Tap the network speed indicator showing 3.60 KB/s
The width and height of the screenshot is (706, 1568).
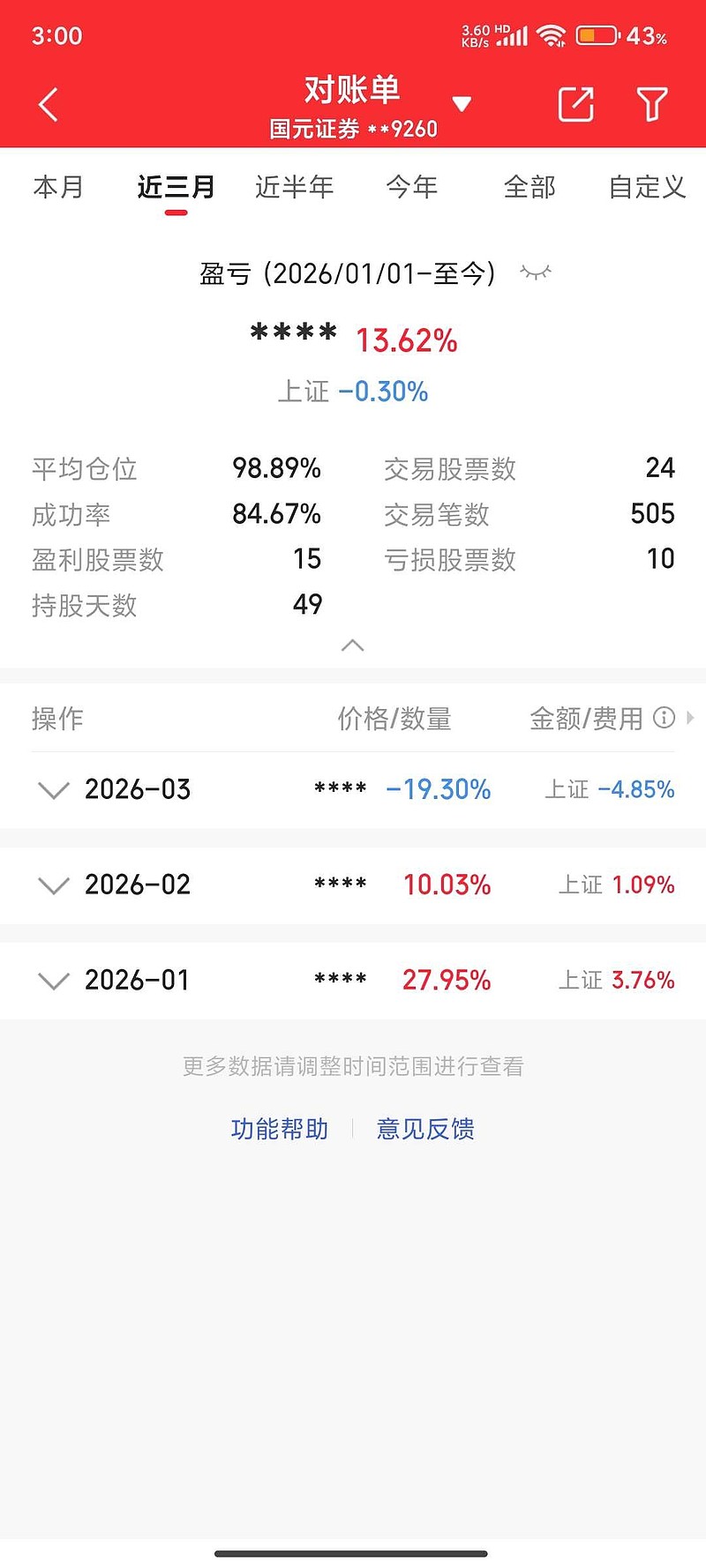pyautogui.click(x=477, y=35)
